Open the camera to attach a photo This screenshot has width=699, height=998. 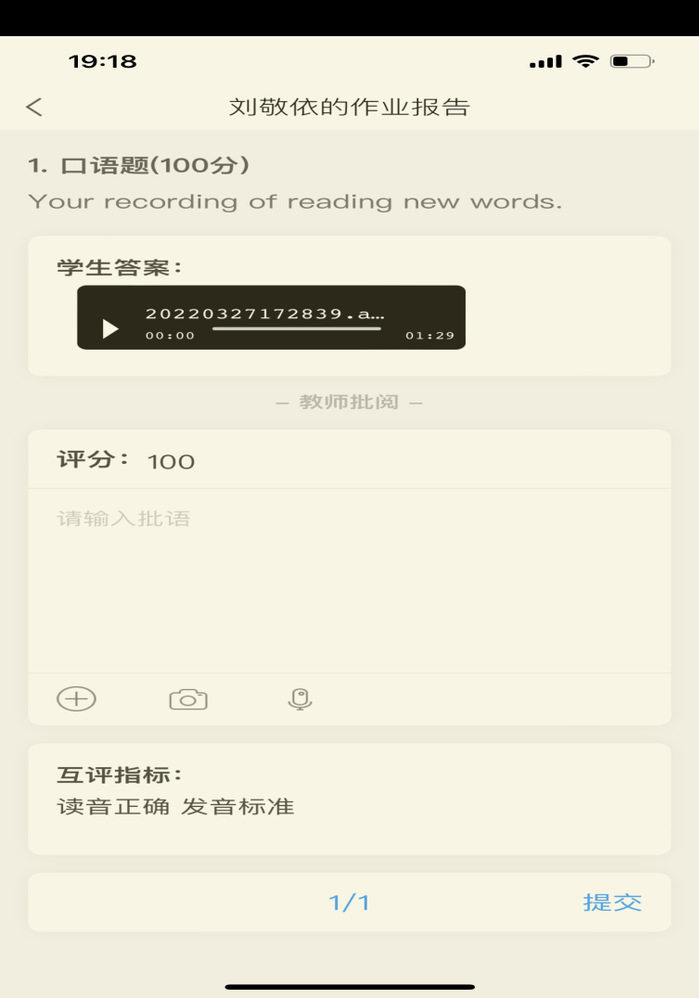(x=188, y=699)
